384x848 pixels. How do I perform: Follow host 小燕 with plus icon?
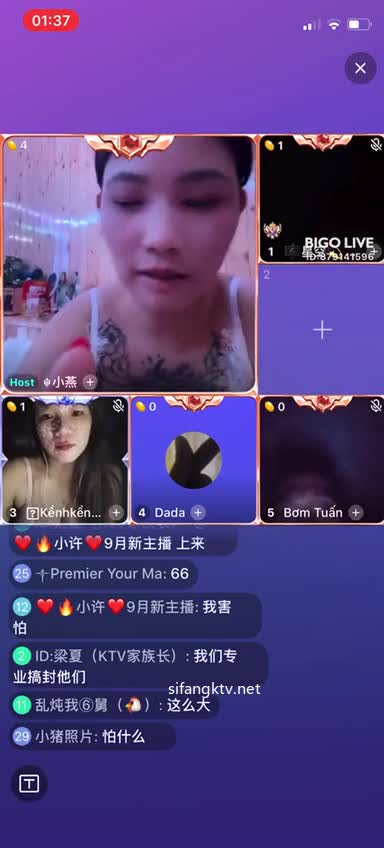tap(90, 382)
